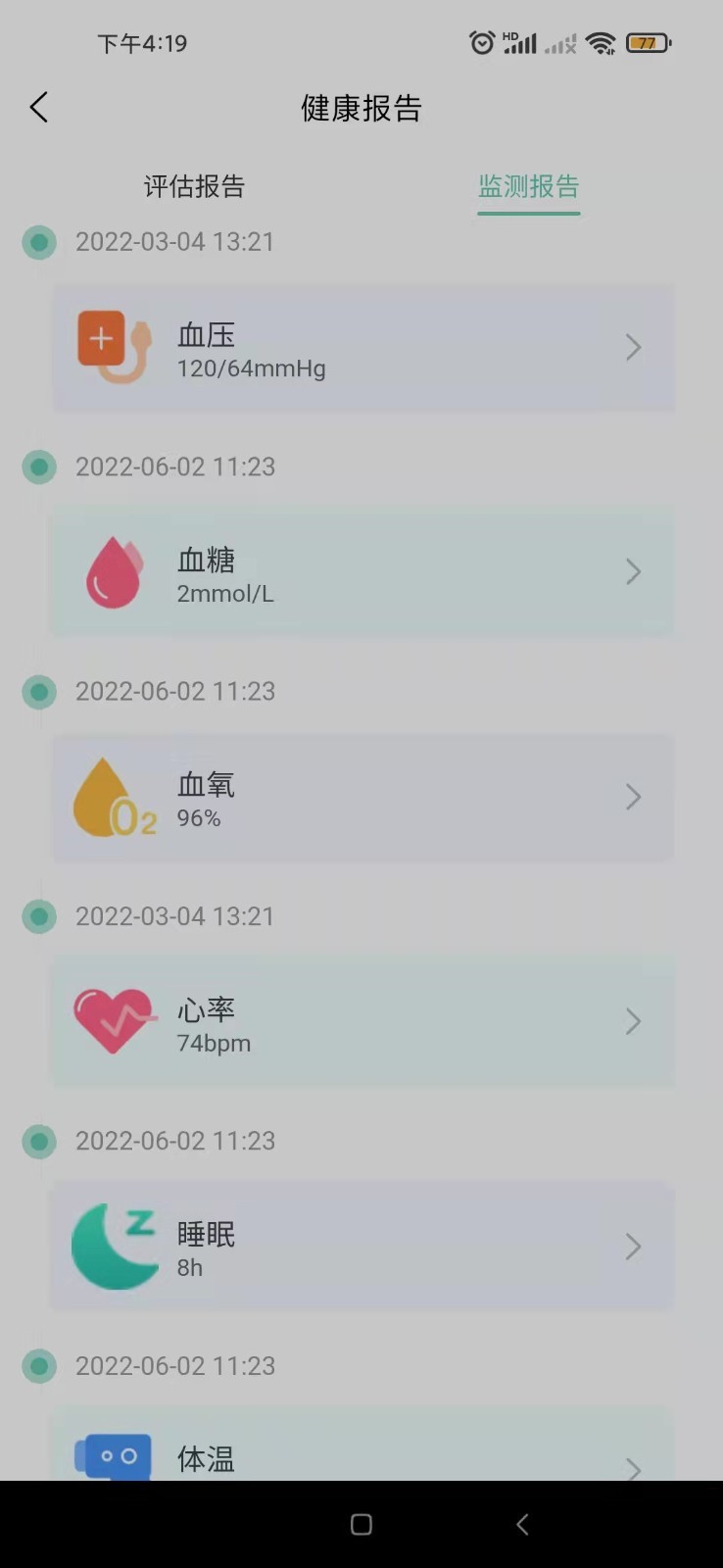Tap the 77% battery indicator
723x1568 pixels.
pyautogui.click(x=648, y=42)
